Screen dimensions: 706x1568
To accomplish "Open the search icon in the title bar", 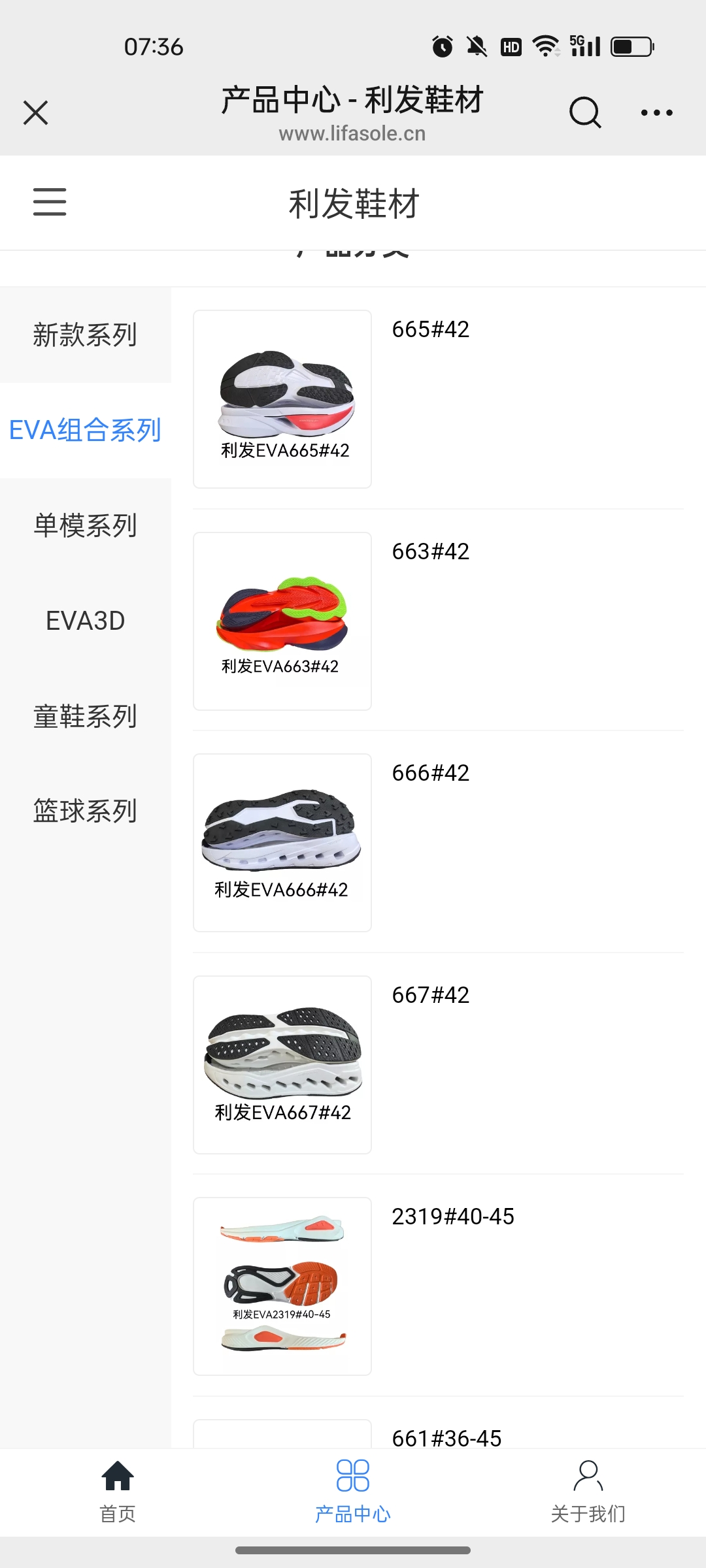I will click(x=584, y=112).
